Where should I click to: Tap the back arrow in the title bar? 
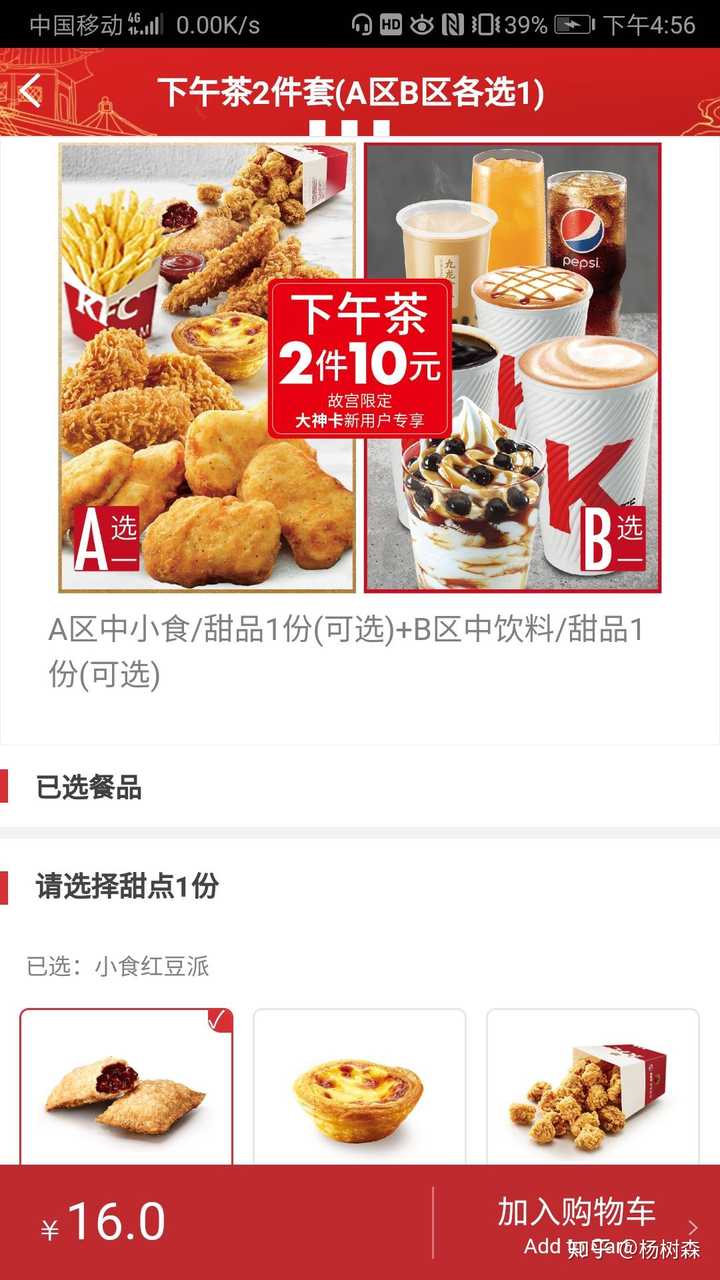[27, 91]
